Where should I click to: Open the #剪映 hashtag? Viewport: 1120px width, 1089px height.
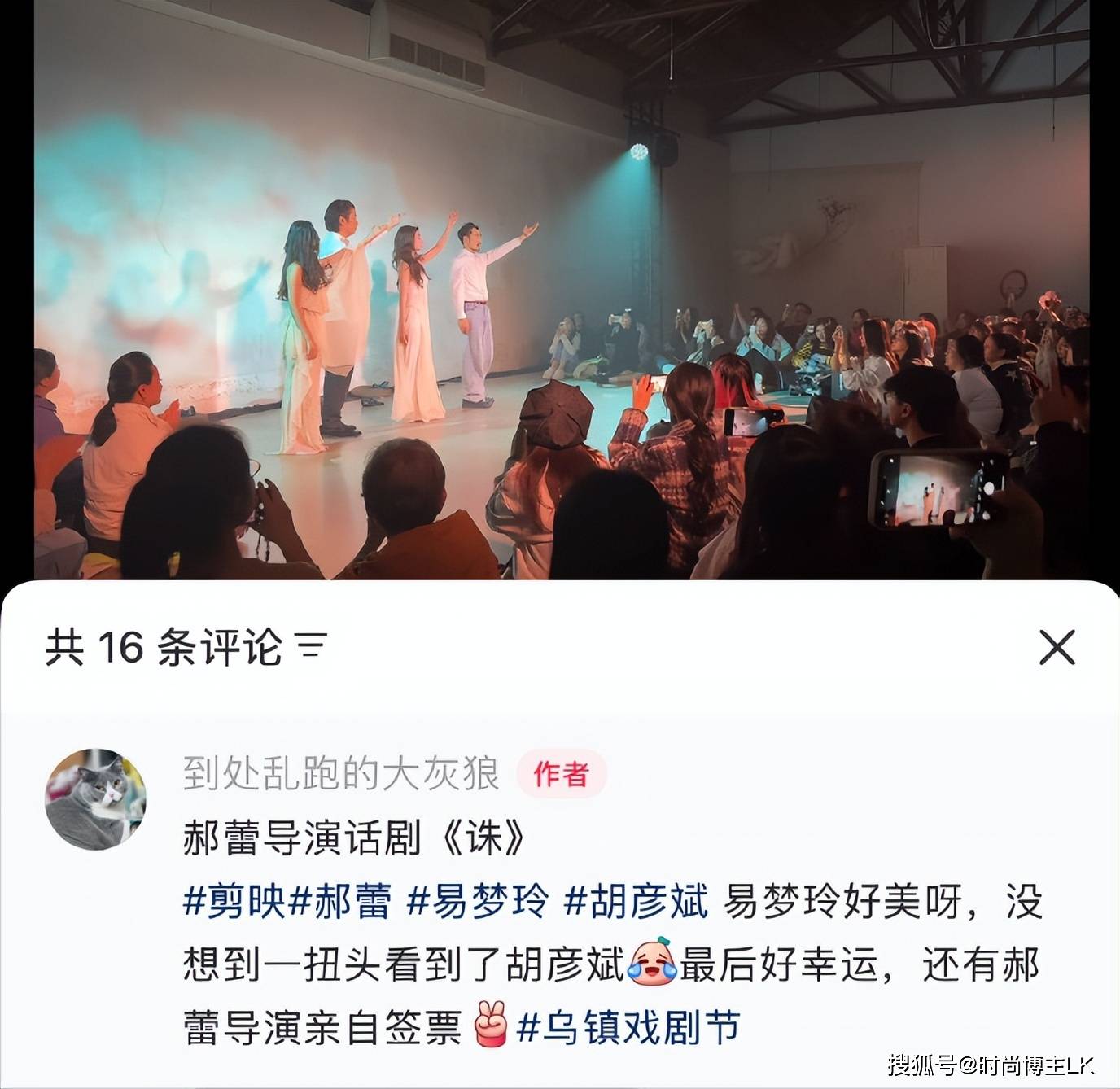click(x=235, y=902)
